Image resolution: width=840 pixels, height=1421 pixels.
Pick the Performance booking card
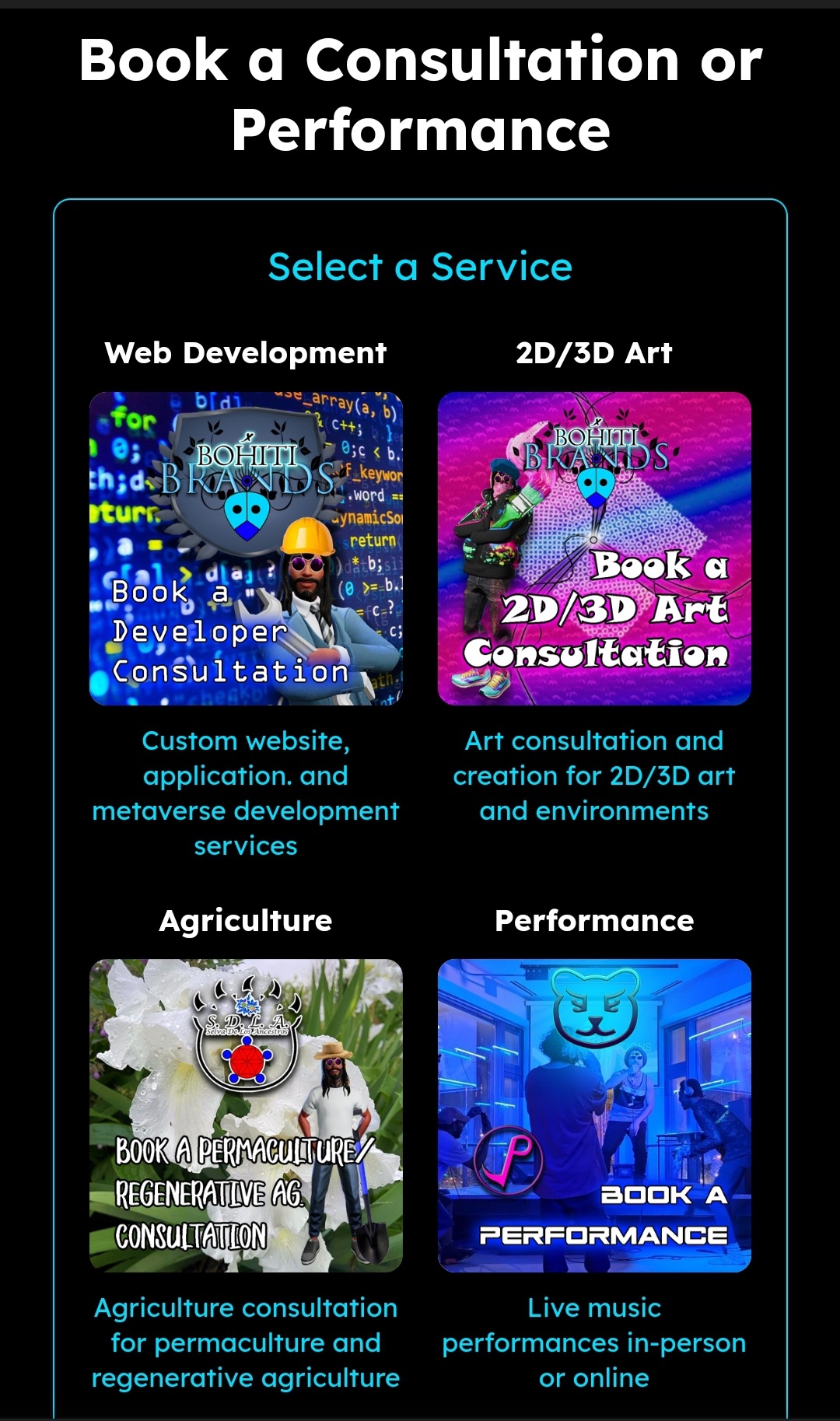(x=594, y=1115)
